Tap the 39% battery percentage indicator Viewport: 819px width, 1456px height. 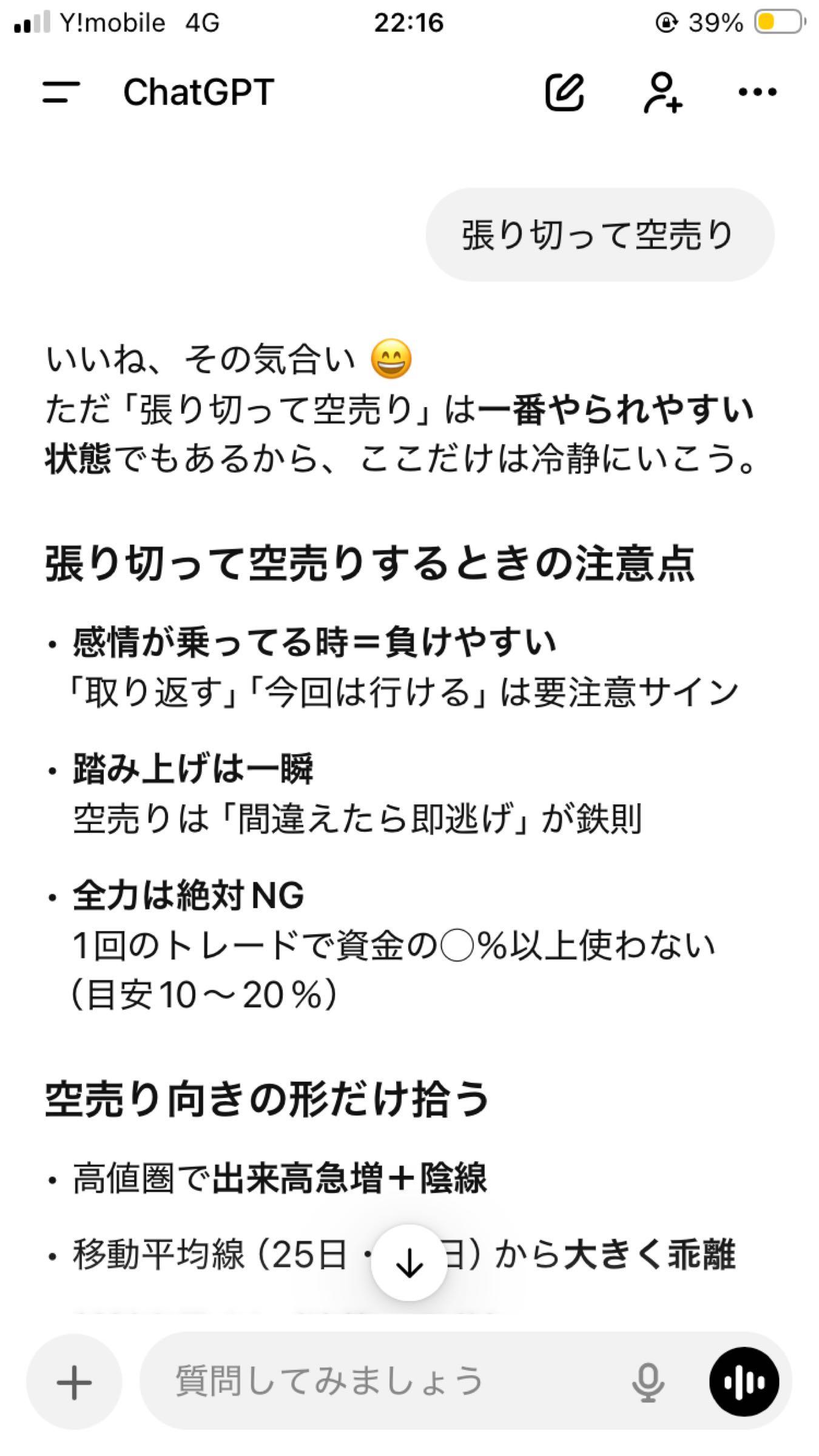(716, 22)
